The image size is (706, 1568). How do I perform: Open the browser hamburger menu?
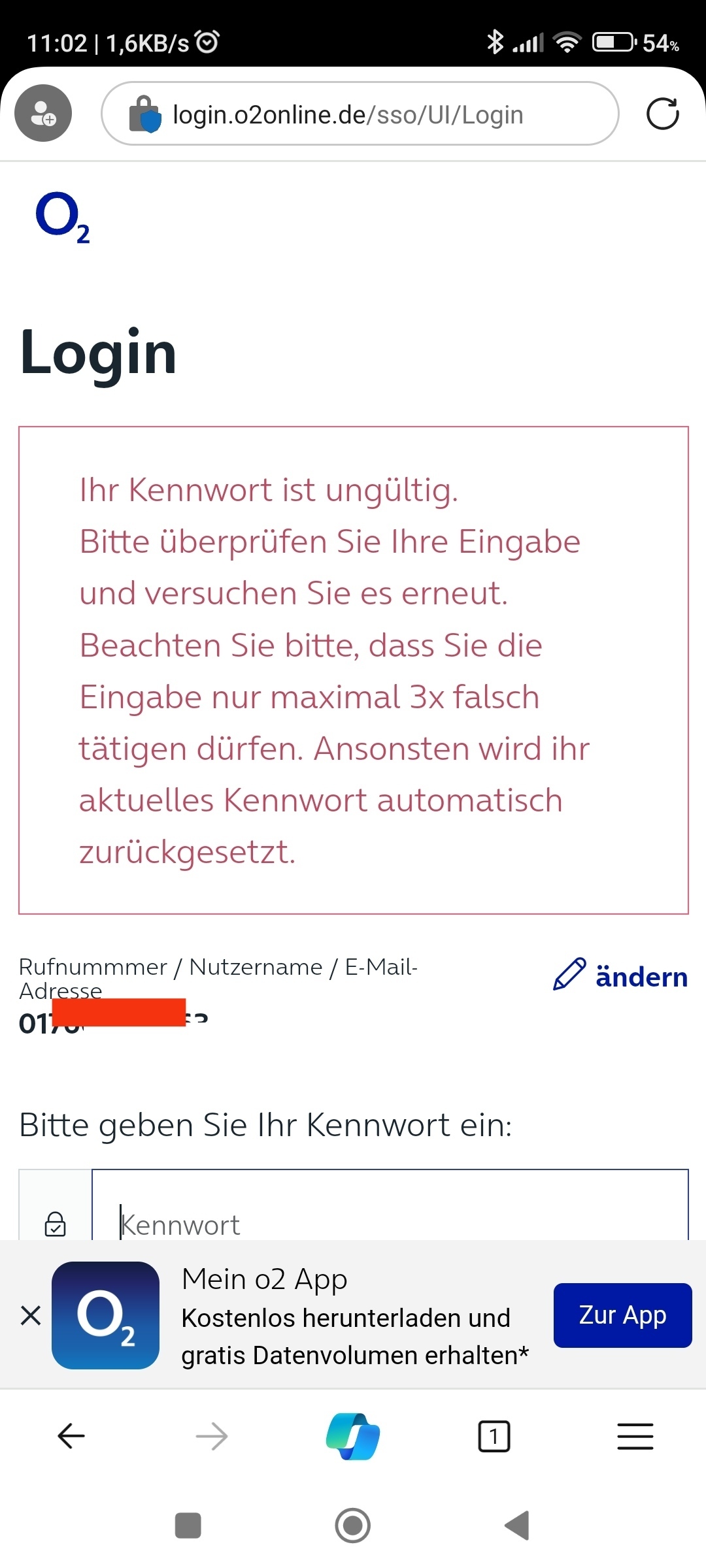(x=635, y=1436)
